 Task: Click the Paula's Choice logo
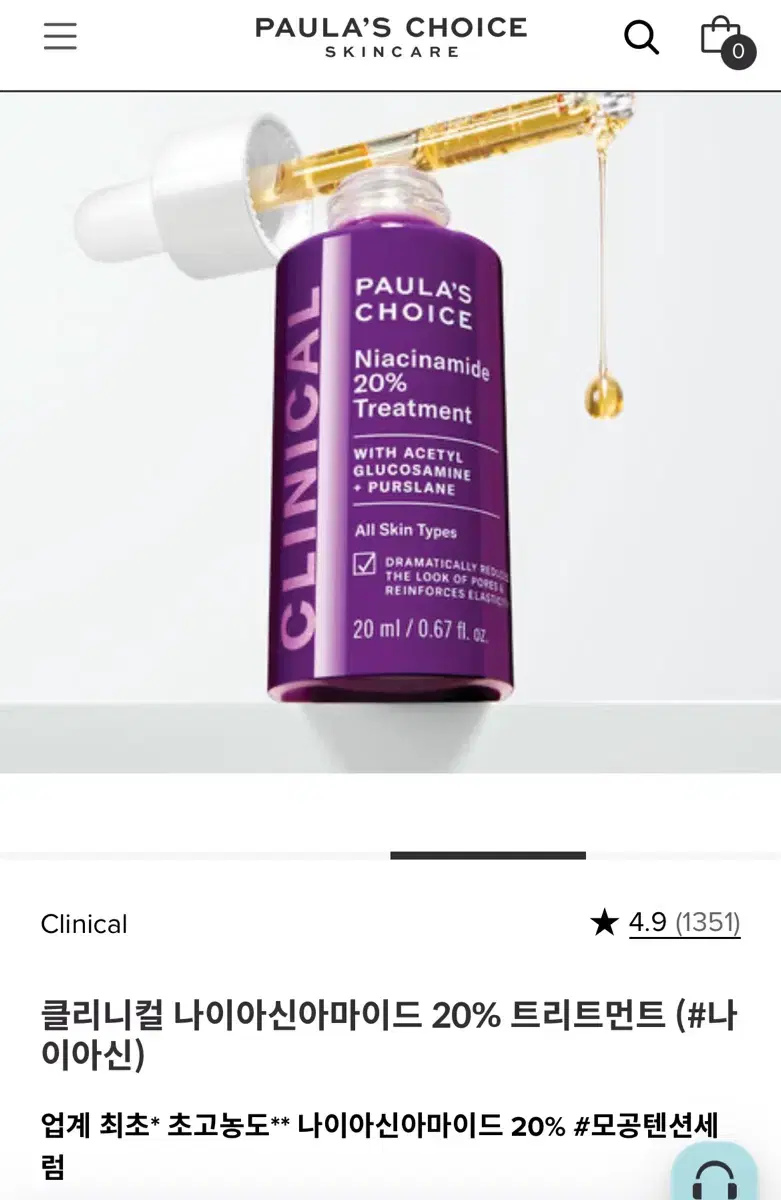pyautogui.click(x=390, y=29)
